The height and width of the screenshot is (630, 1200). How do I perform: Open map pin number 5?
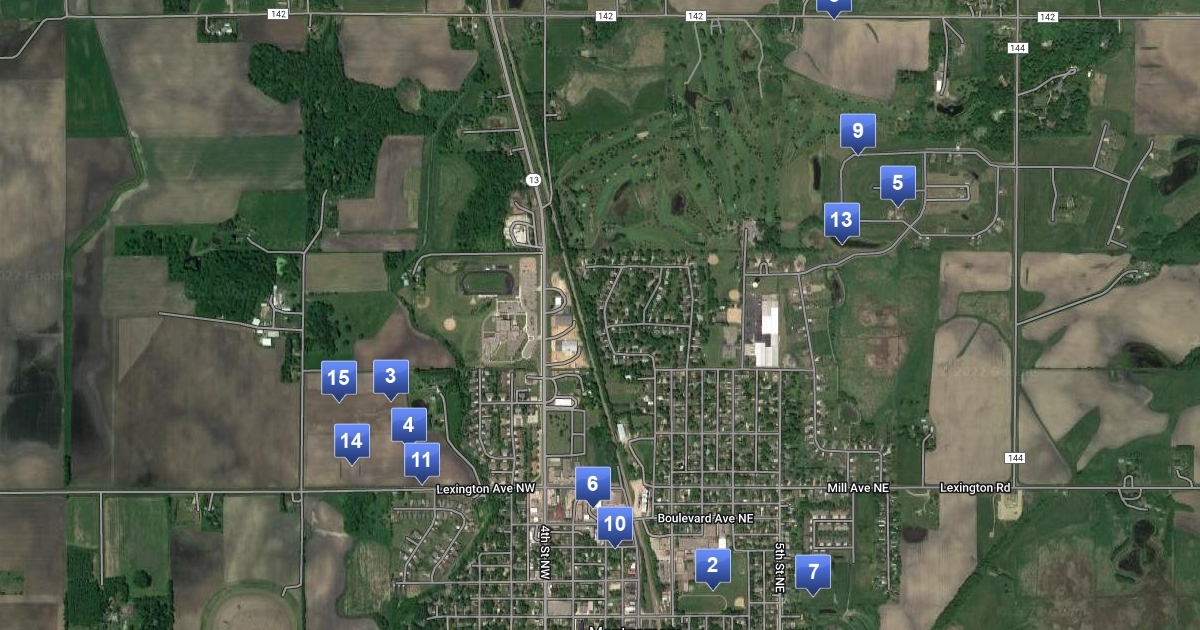(x=897, y=183)
